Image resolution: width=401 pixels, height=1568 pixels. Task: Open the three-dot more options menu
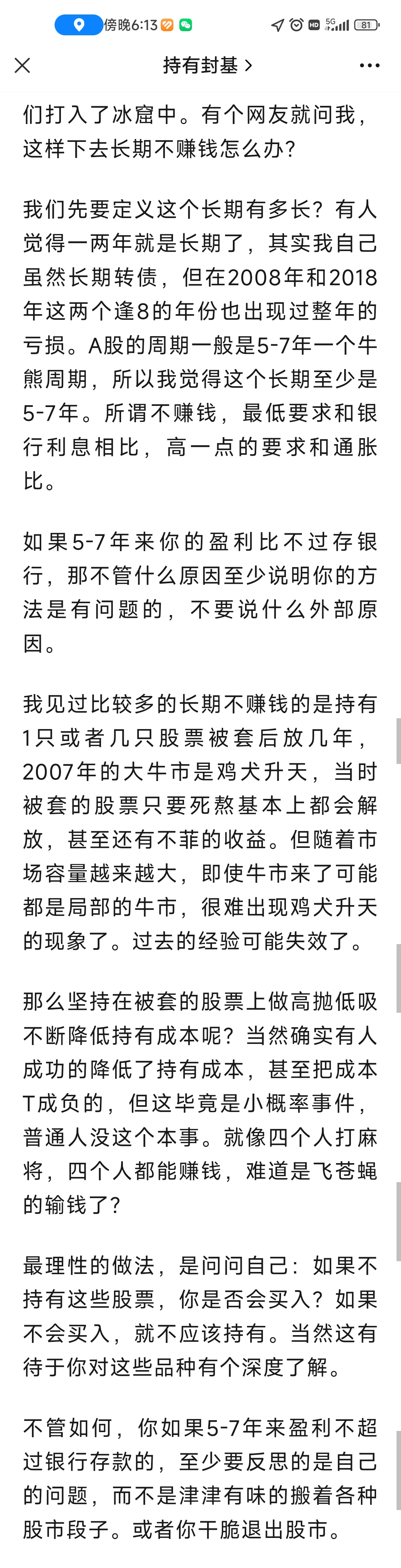click(369, 65)
